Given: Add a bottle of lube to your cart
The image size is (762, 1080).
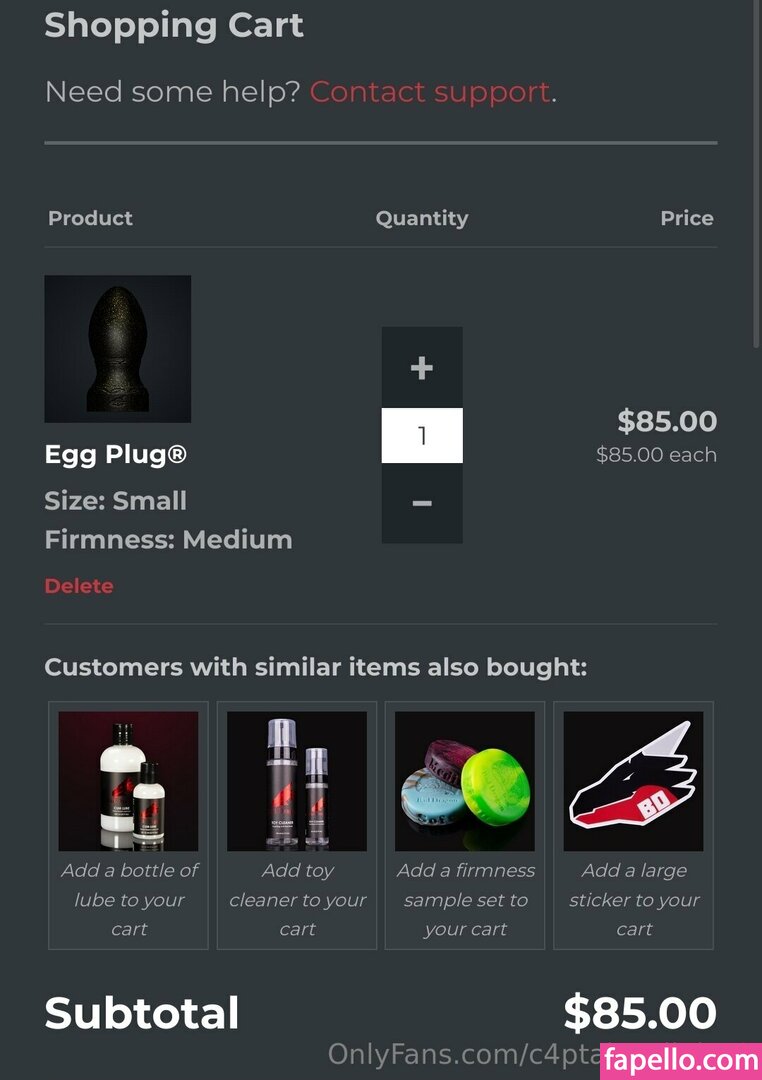Looking at the screenshot, I should tap(129, 825).
